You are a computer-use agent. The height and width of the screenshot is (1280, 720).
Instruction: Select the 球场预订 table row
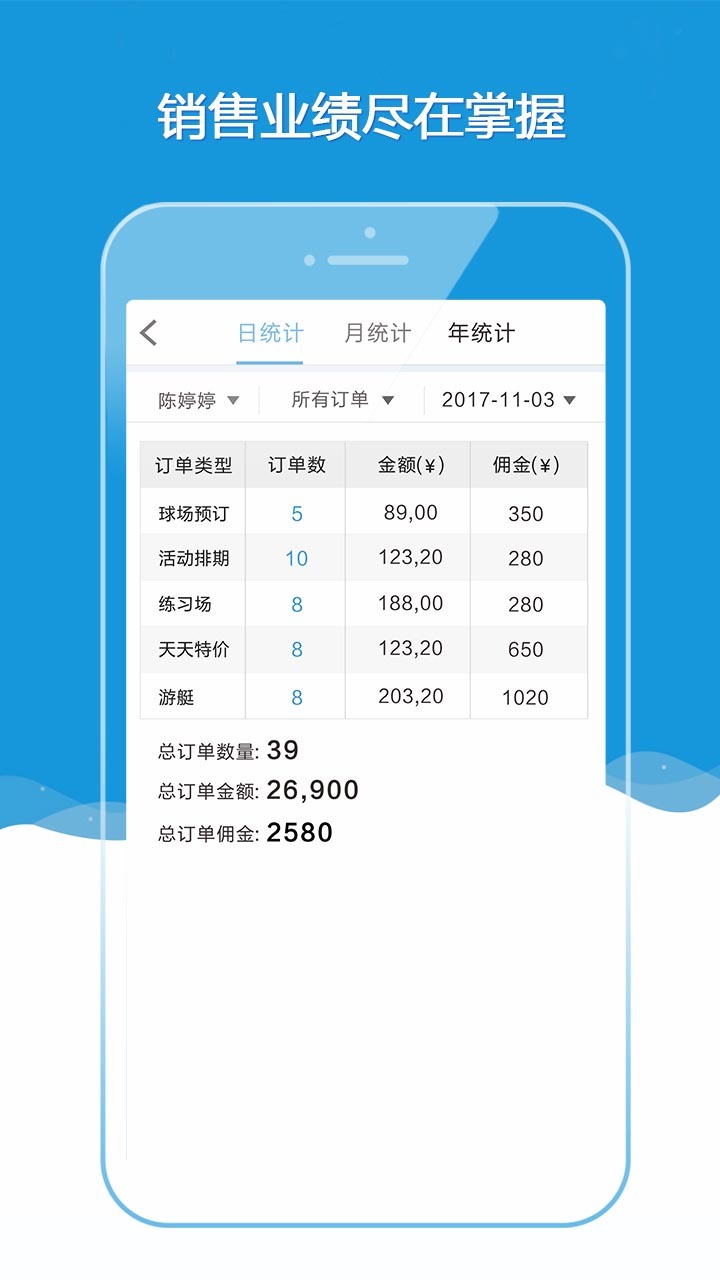192,511
